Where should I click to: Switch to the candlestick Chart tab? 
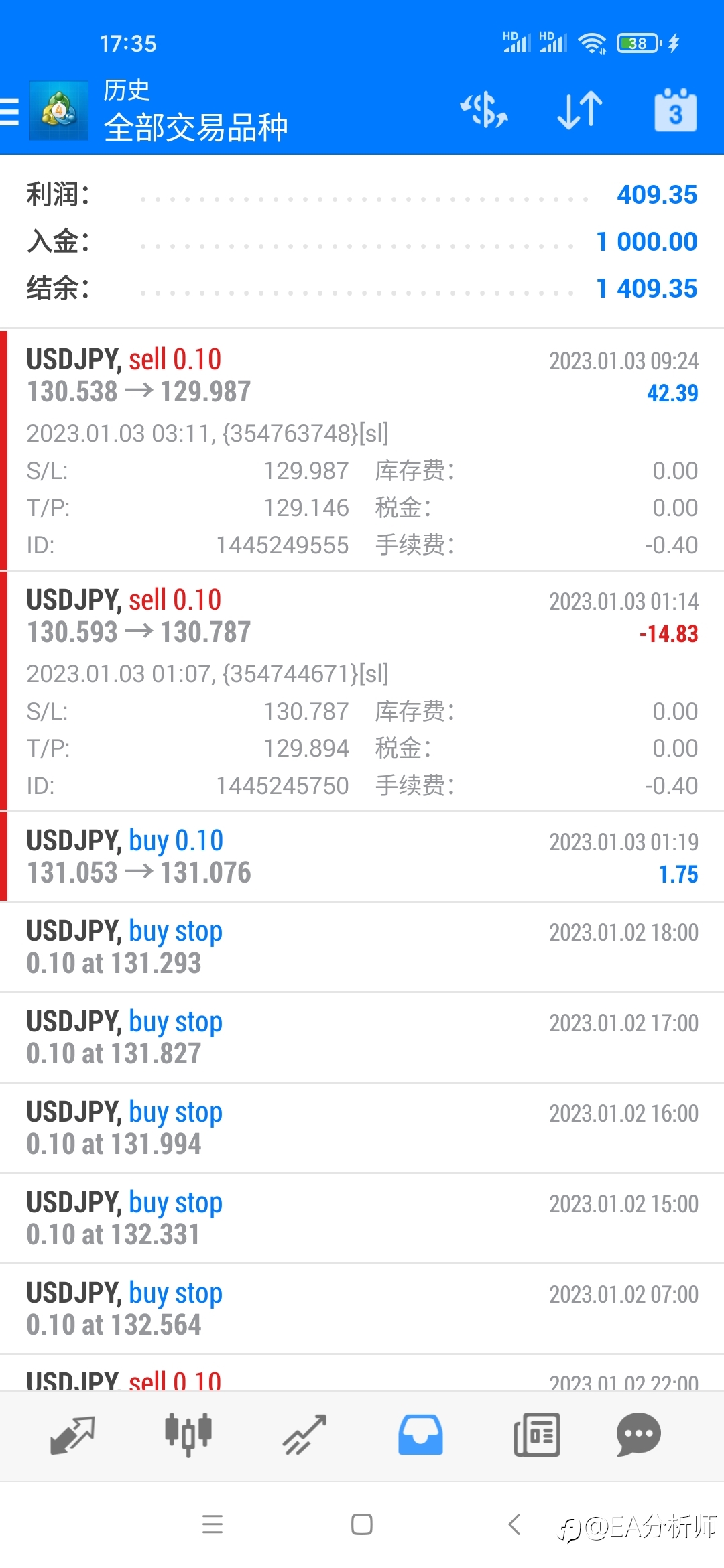pos(188,1435)
